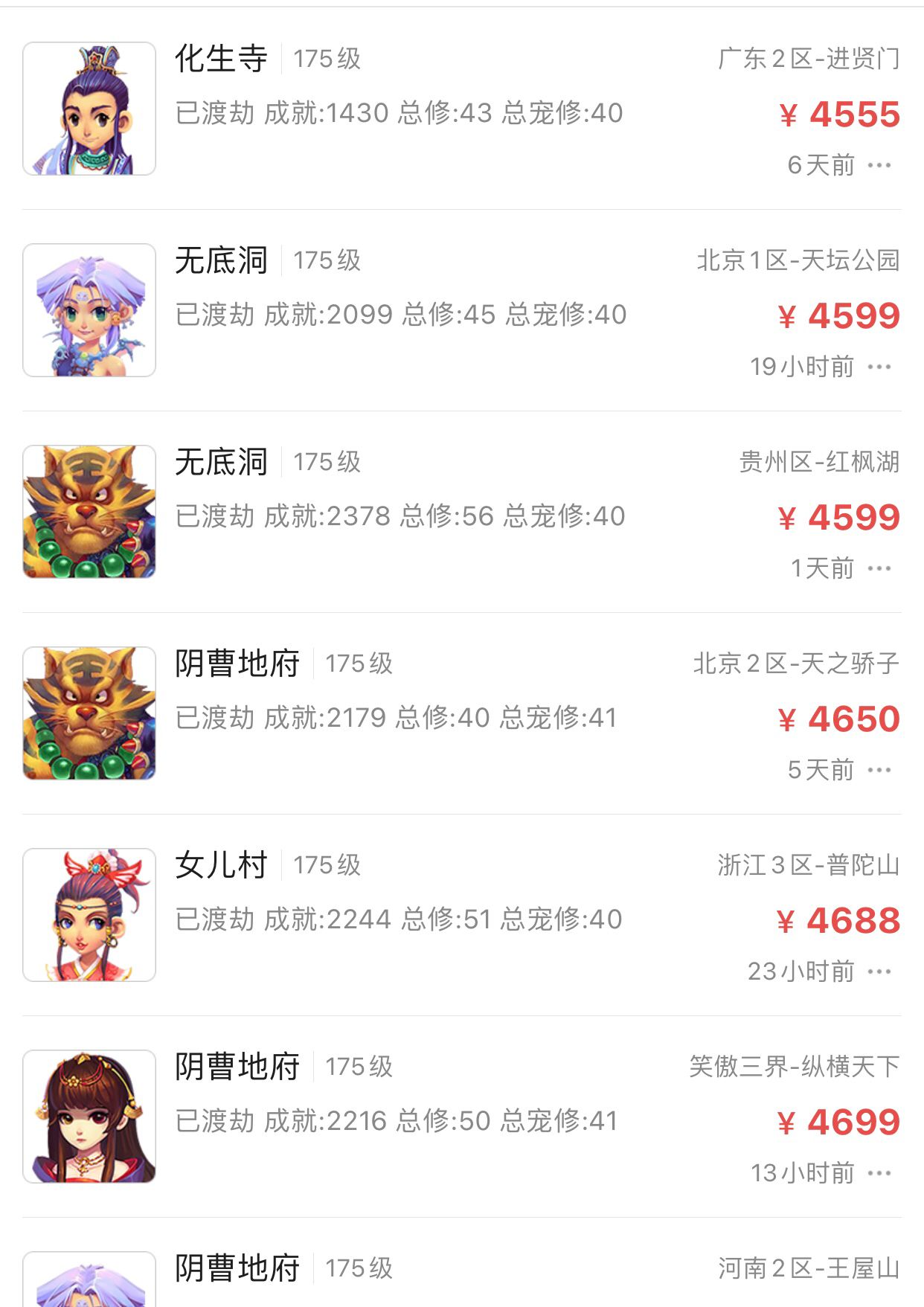Open the 化生寺 listing title

click(221, 61)
